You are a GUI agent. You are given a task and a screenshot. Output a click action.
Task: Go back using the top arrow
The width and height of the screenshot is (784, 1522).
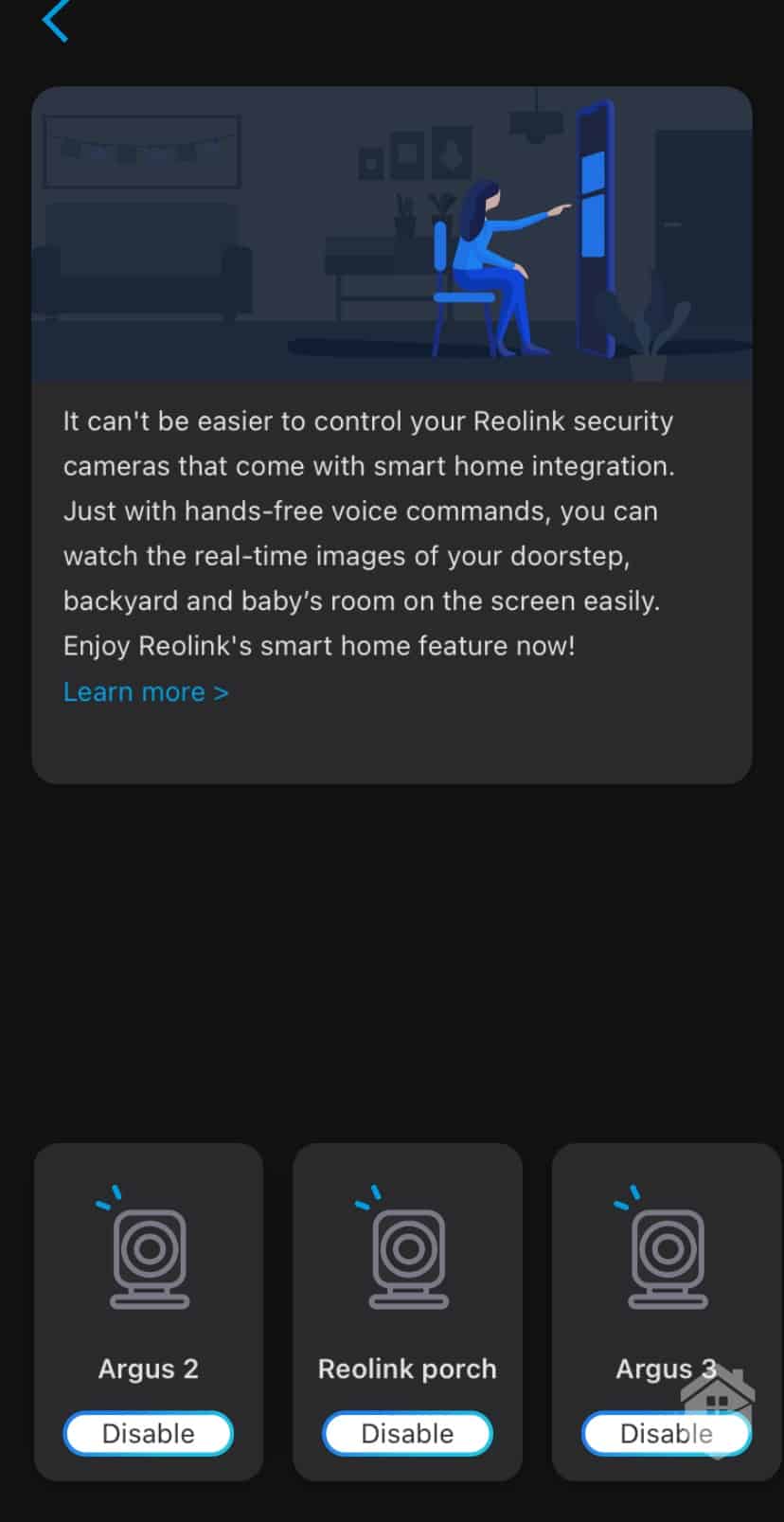tap(55, 21)
